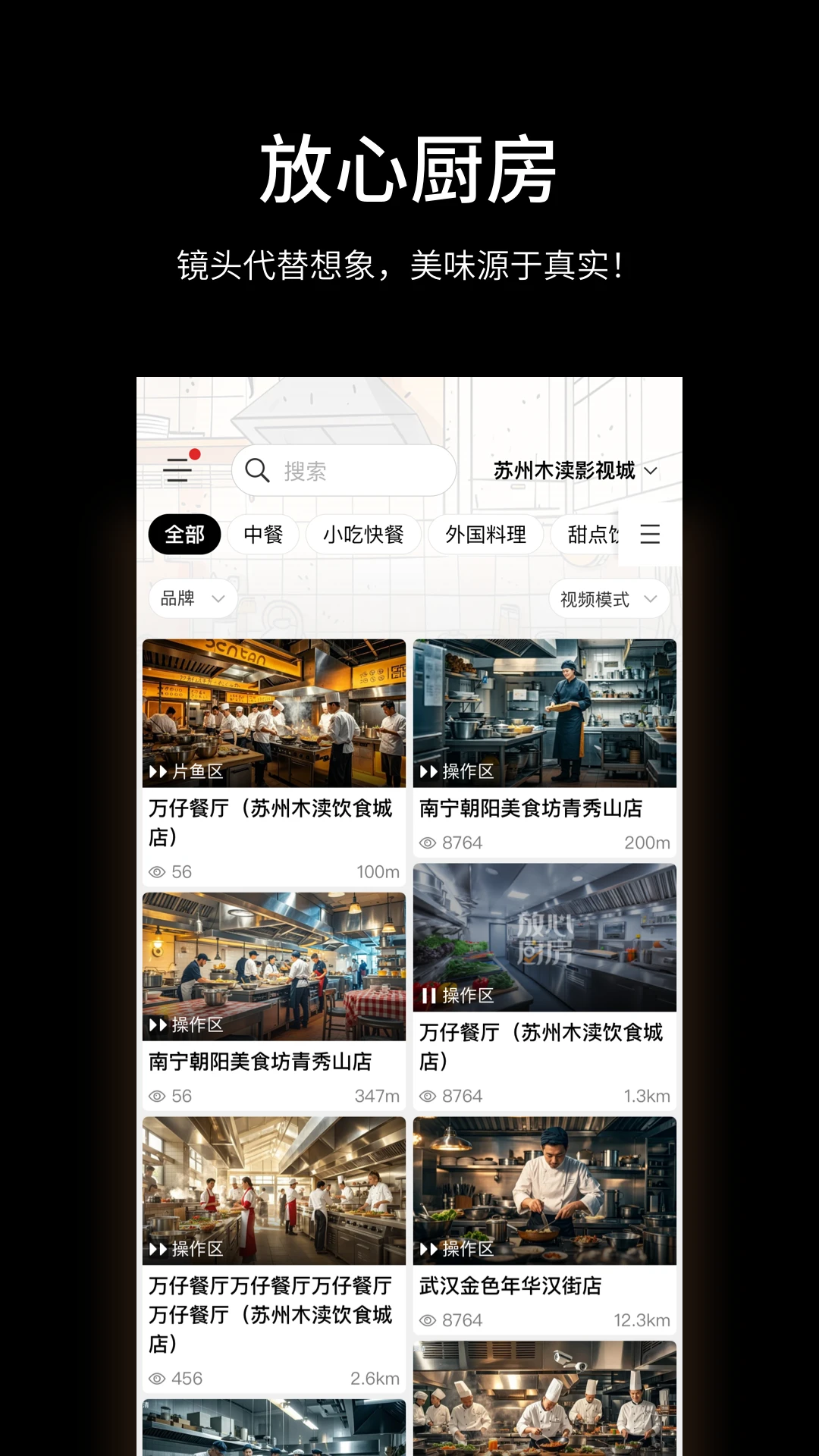Click the eye icon next to 56 views
The height and width of the screenshot is (1456, 819).
coord(157,872)
